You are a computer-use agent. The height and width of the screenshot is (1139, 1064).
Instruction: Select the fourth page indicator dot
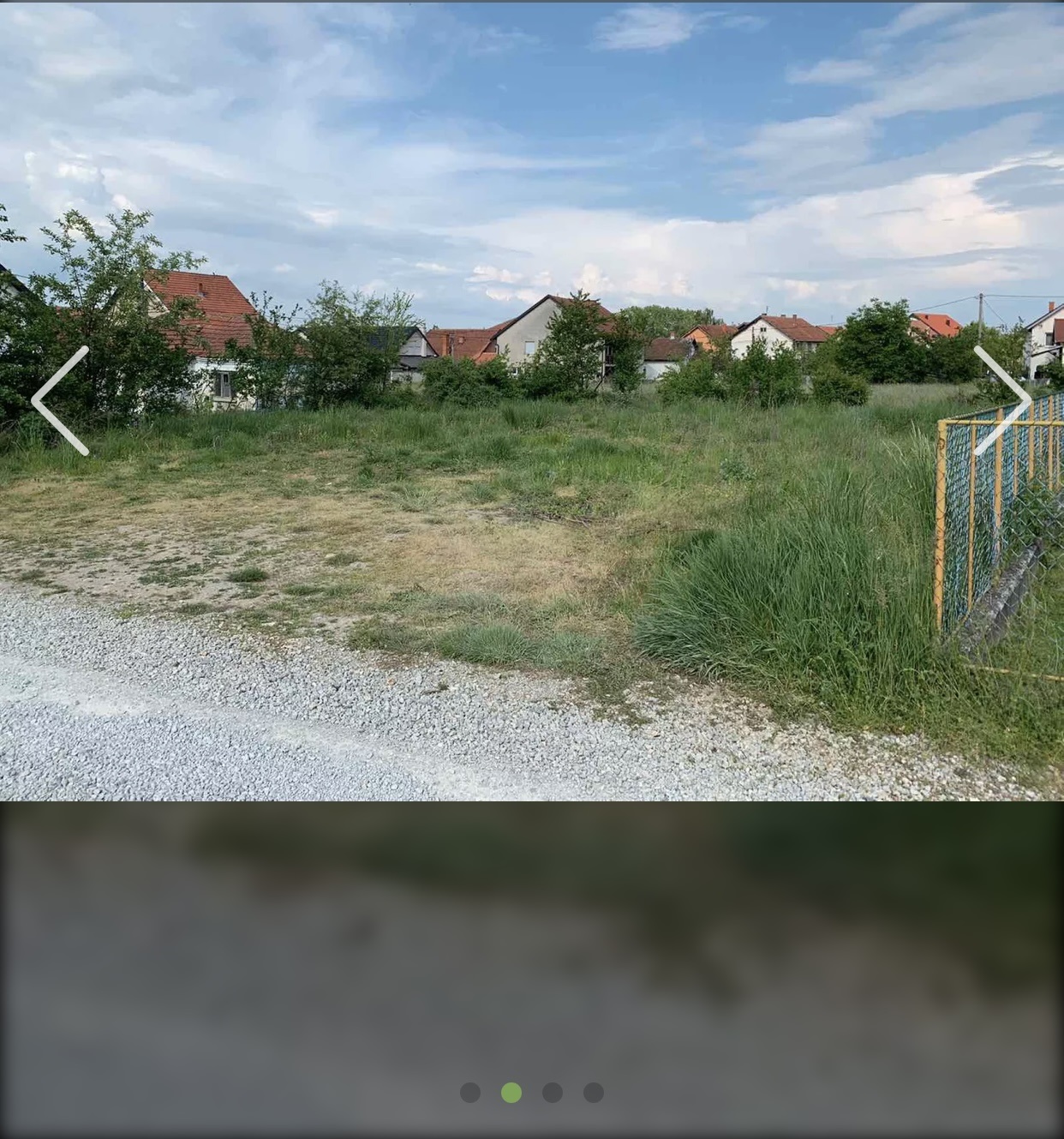(594, 1092)
